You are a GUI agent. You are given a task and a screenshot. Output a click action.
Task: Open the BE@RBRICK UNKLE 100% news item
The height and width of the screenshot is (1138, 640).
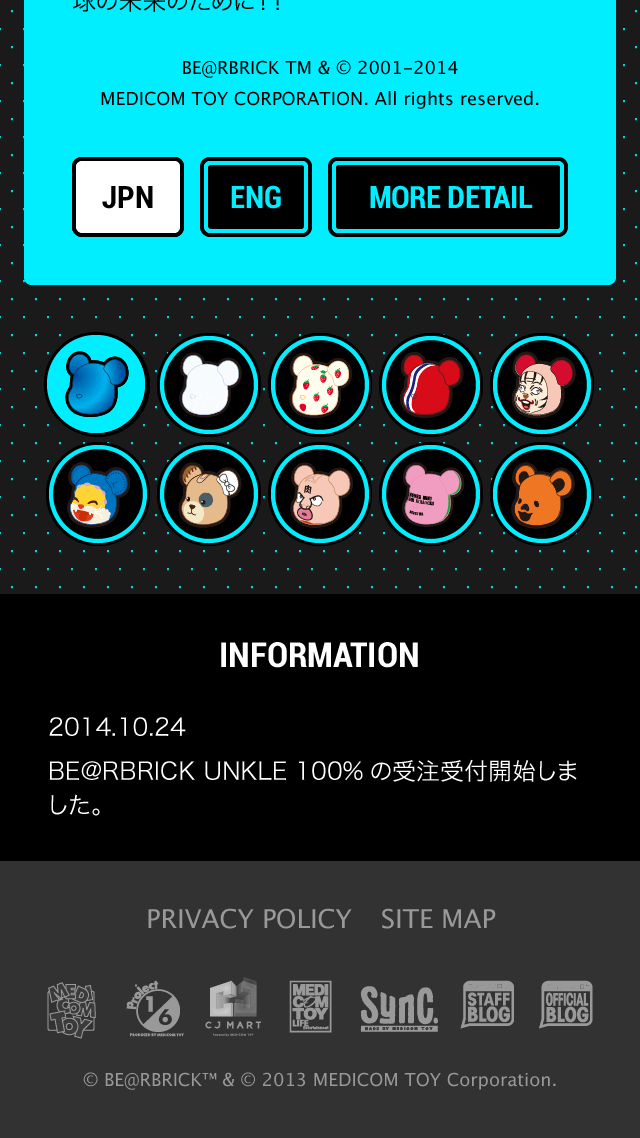tap(313, 787)
